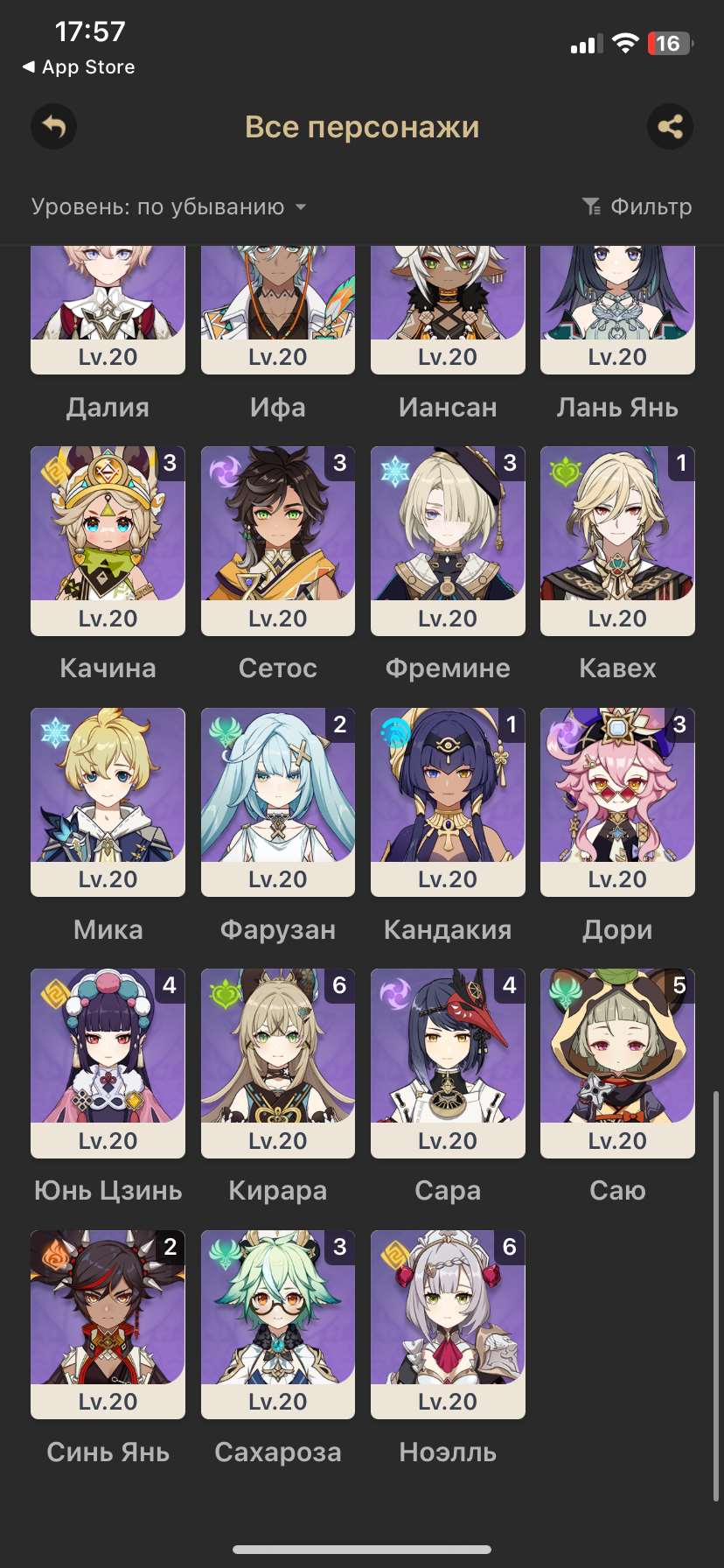Select Синь Янь character
The image size is (724, 1568).
click(108, 1323)
